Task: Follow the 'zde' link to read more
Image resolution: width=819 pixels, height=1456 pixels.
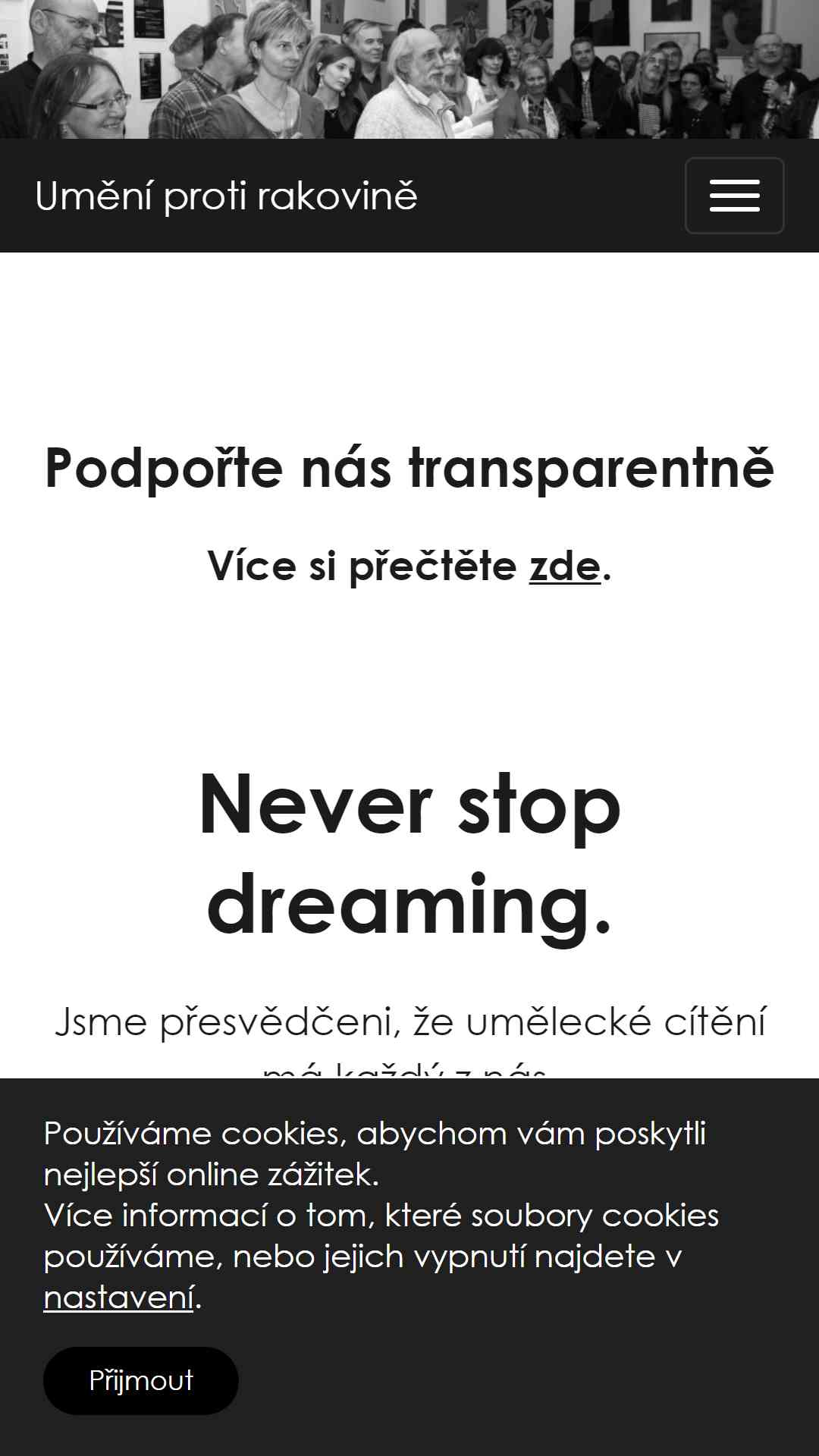Action: 564,566
